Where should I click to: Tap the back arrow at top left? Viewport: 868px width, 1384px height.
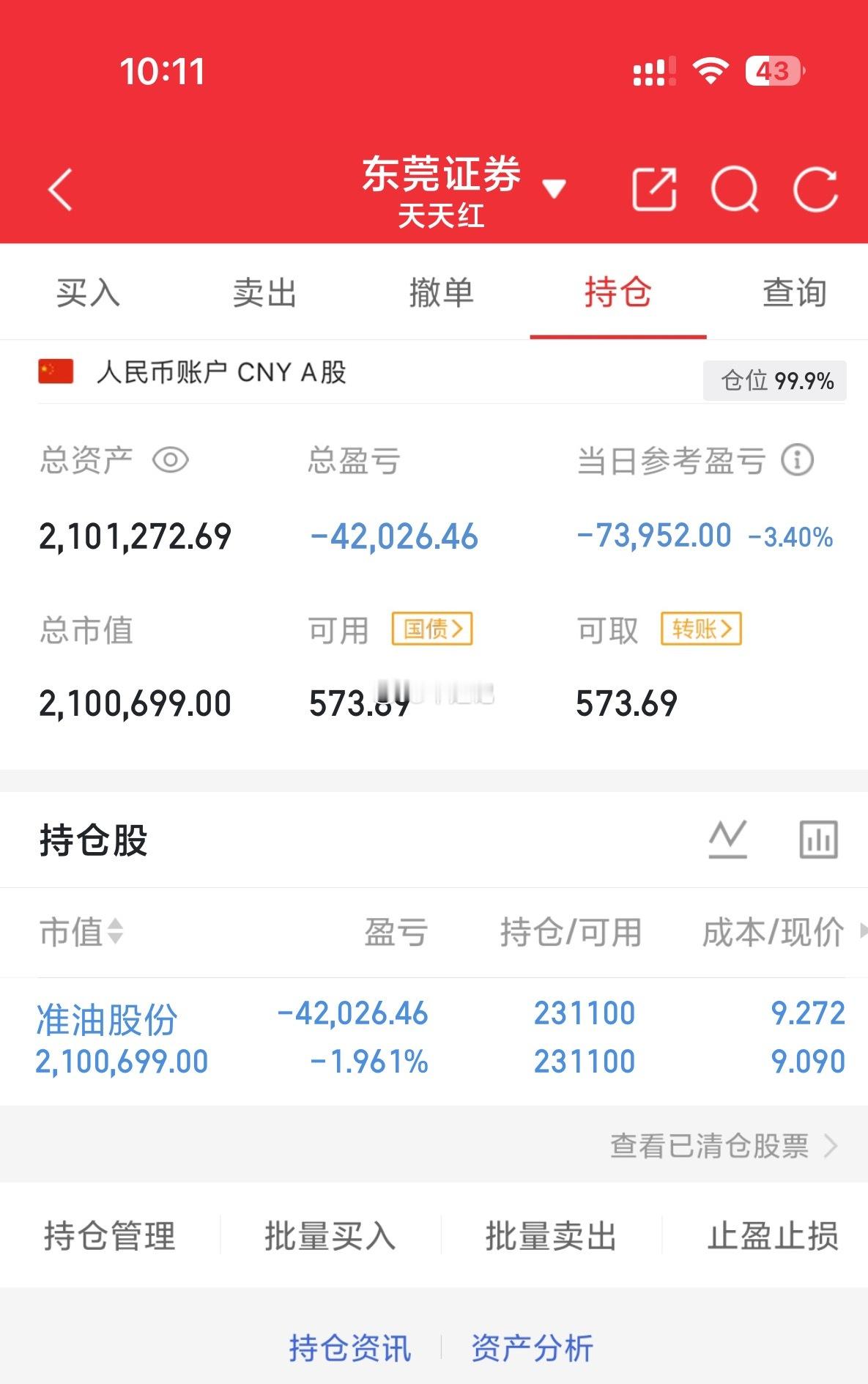click(59, 190)
